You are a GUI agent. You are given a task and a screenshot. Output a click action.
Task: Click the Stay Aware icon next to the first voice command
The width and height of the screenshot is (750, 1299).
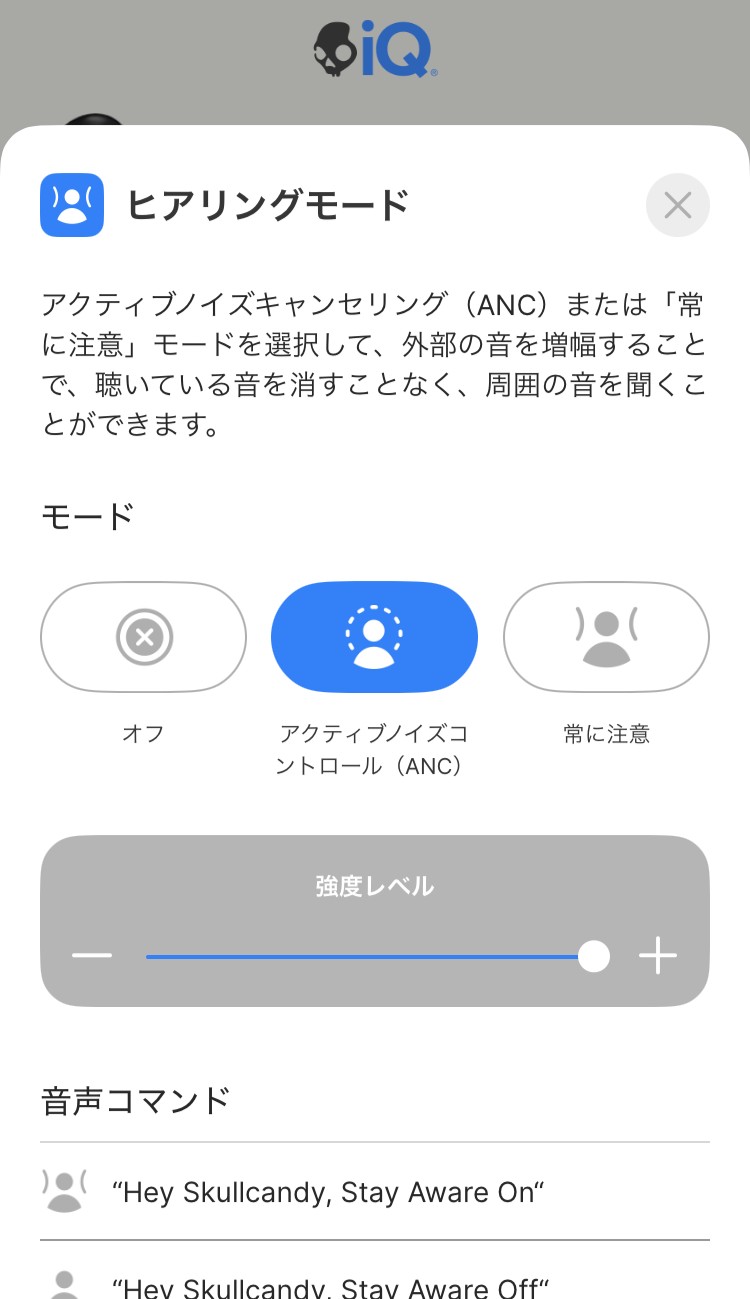[64, 1189]
